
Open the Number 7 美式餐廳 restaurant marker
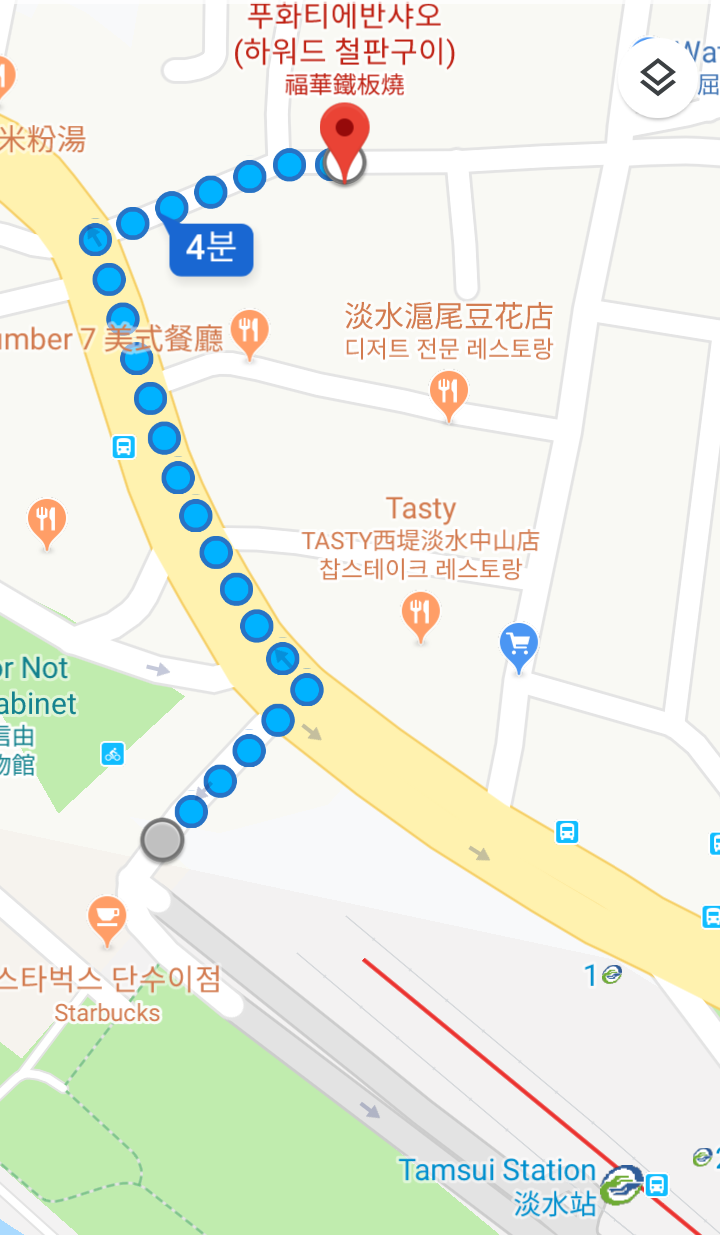click(249, 335)
